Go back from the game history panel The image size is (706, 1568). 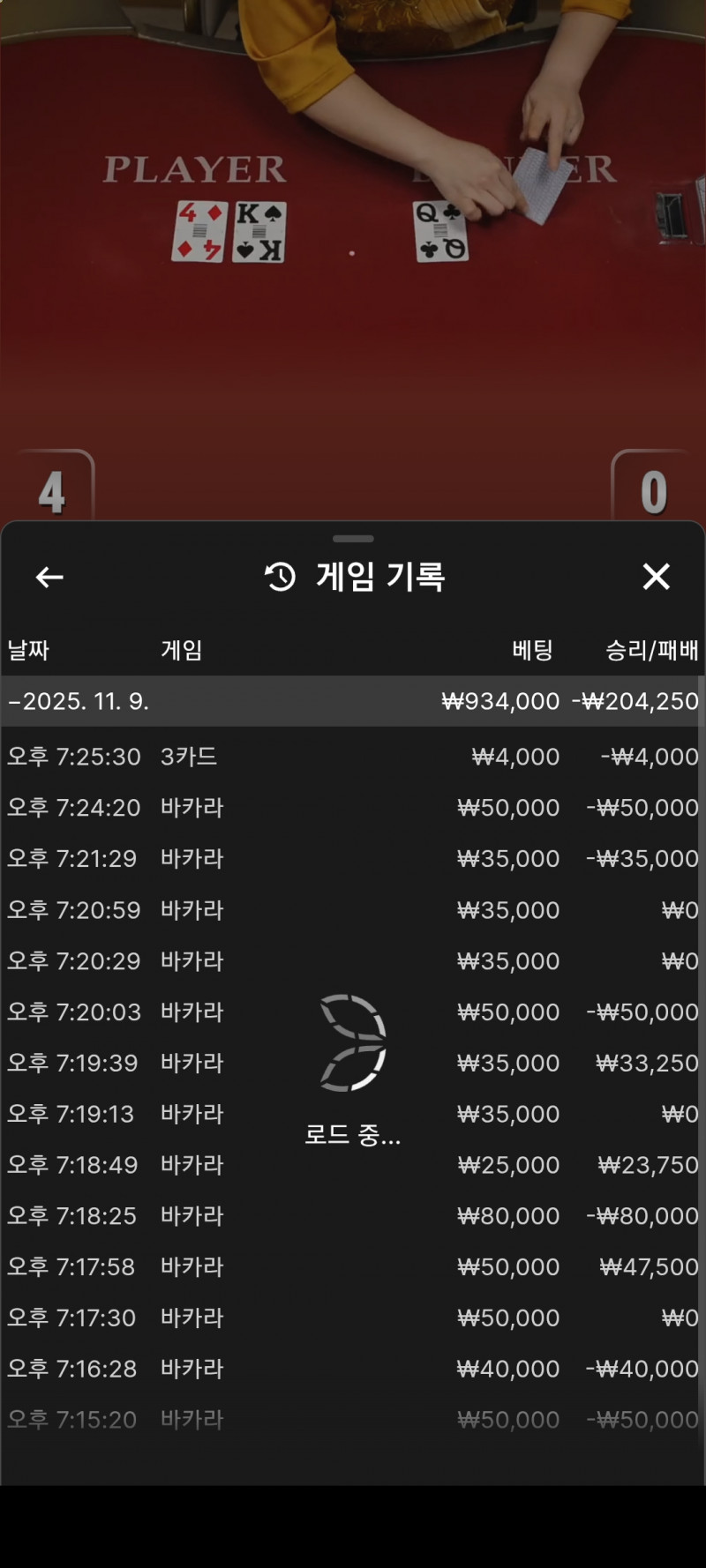(x=49, y=578)
